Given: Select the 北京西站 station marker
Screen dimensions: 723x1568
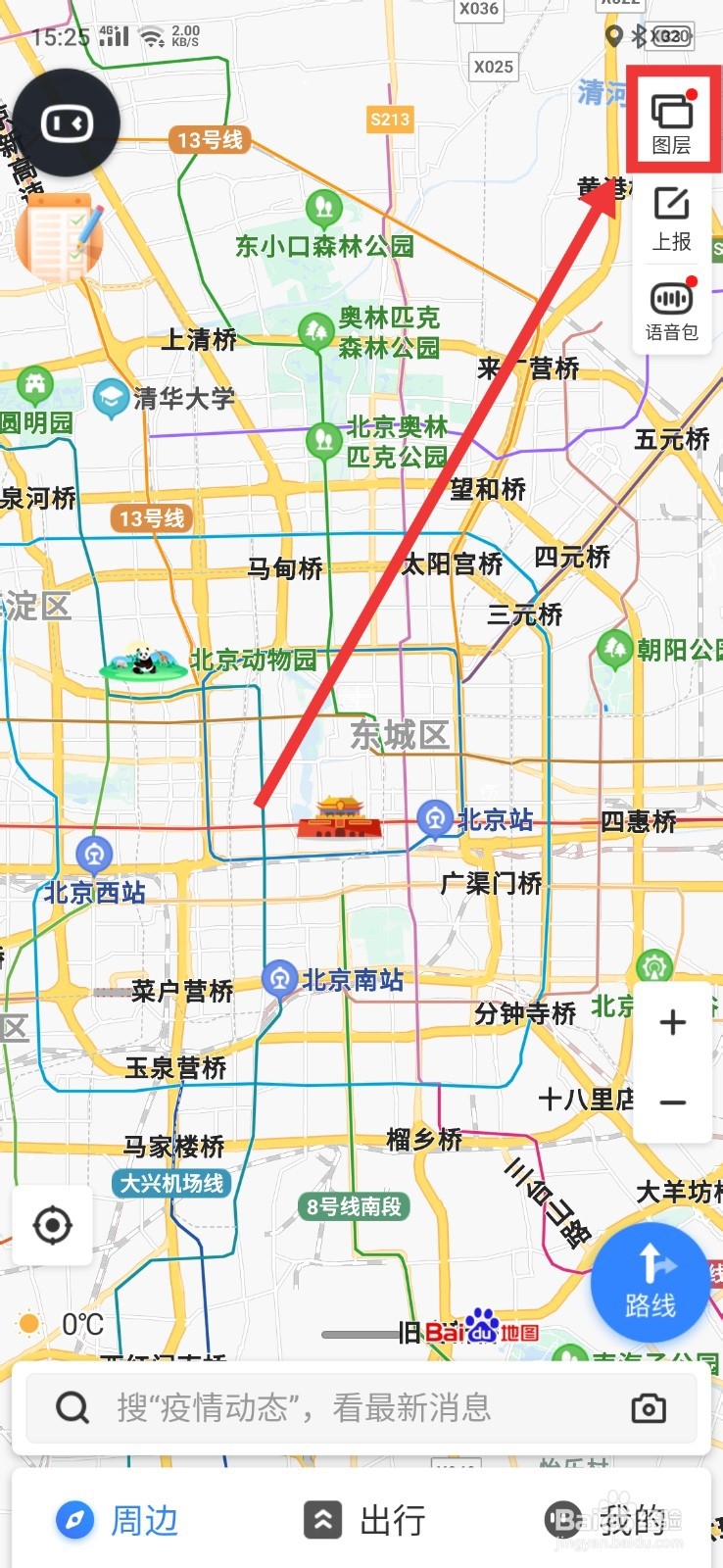Looking at the screenshot, I should click(x=94, y=856).
